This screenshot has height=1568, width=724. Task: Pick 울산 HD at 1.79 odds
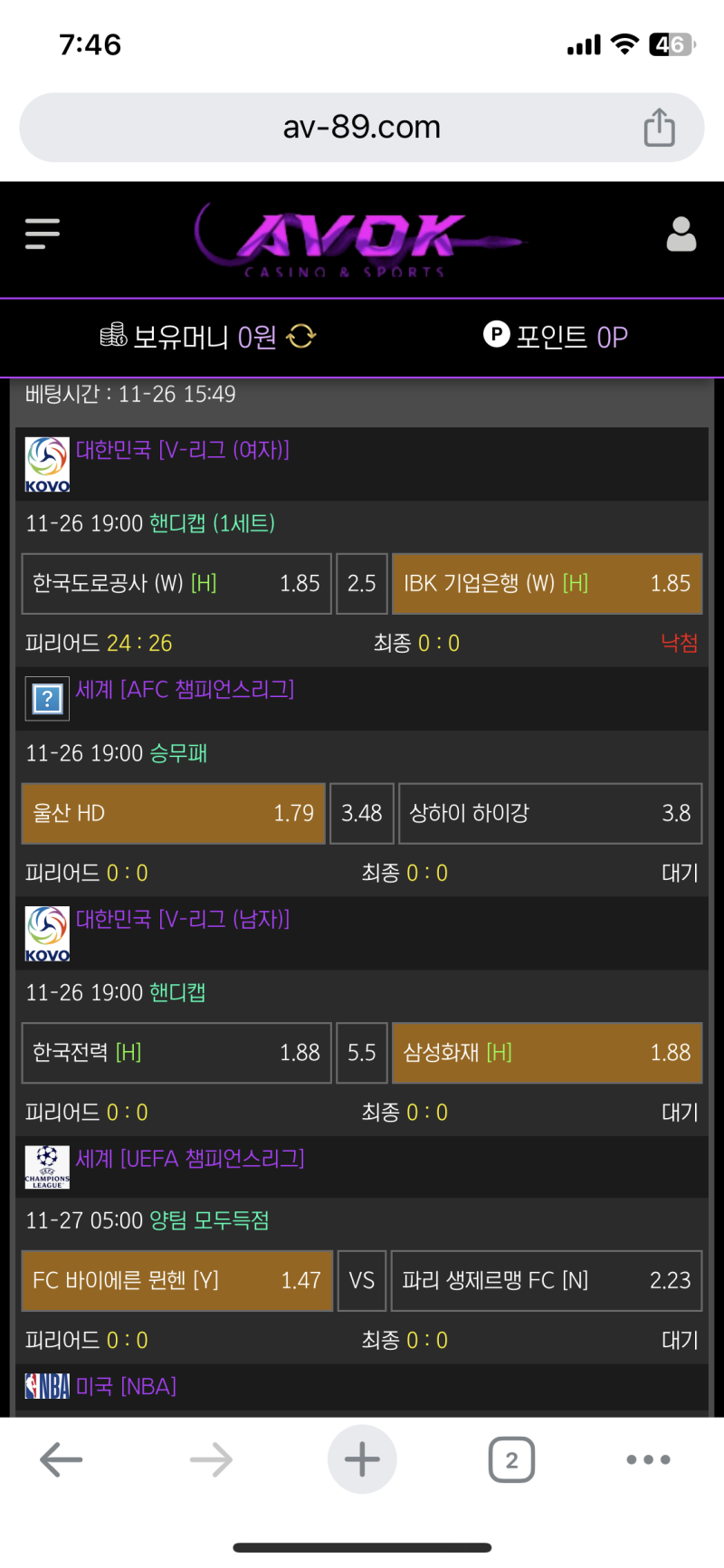[173, 814]
